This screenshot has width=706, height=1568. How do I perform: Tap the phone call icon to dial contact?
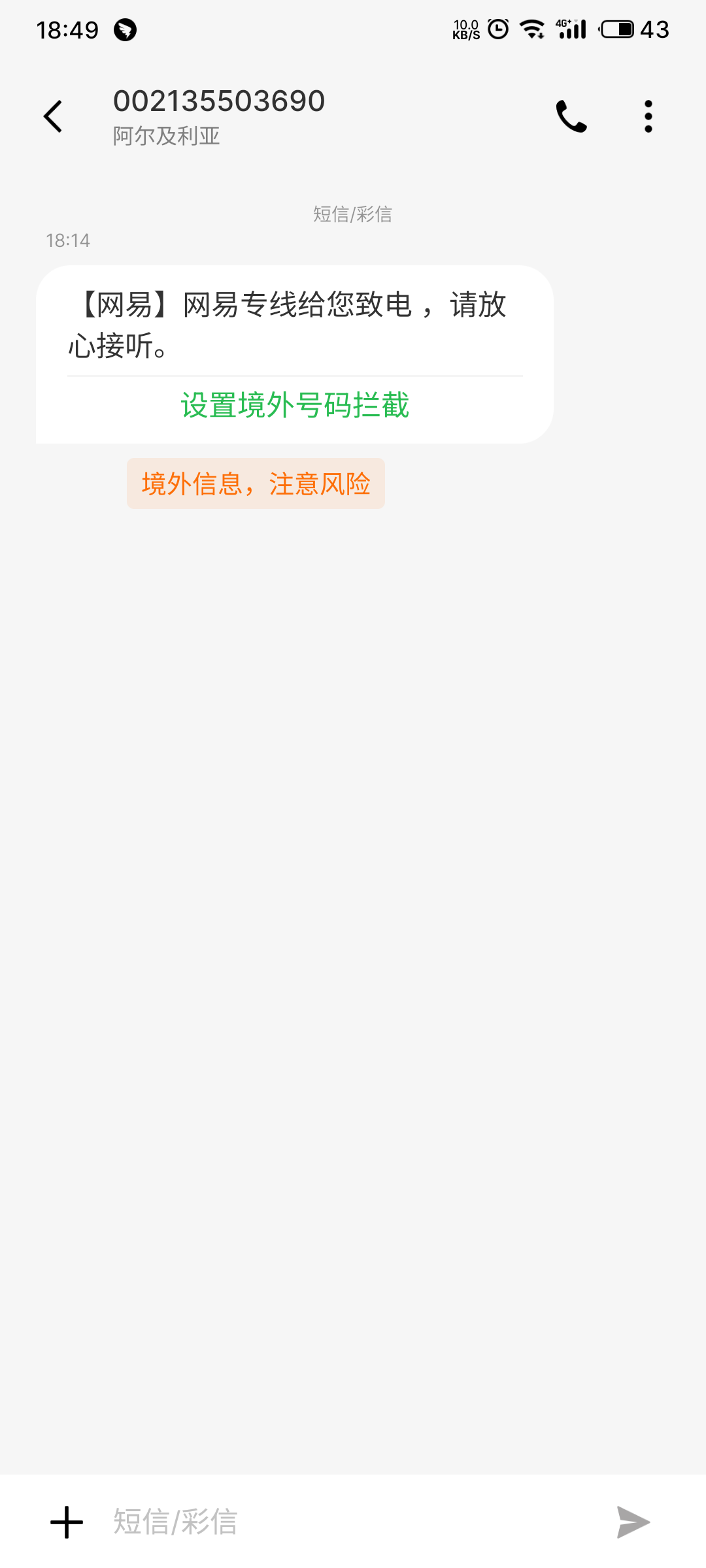tap(572, 115)
